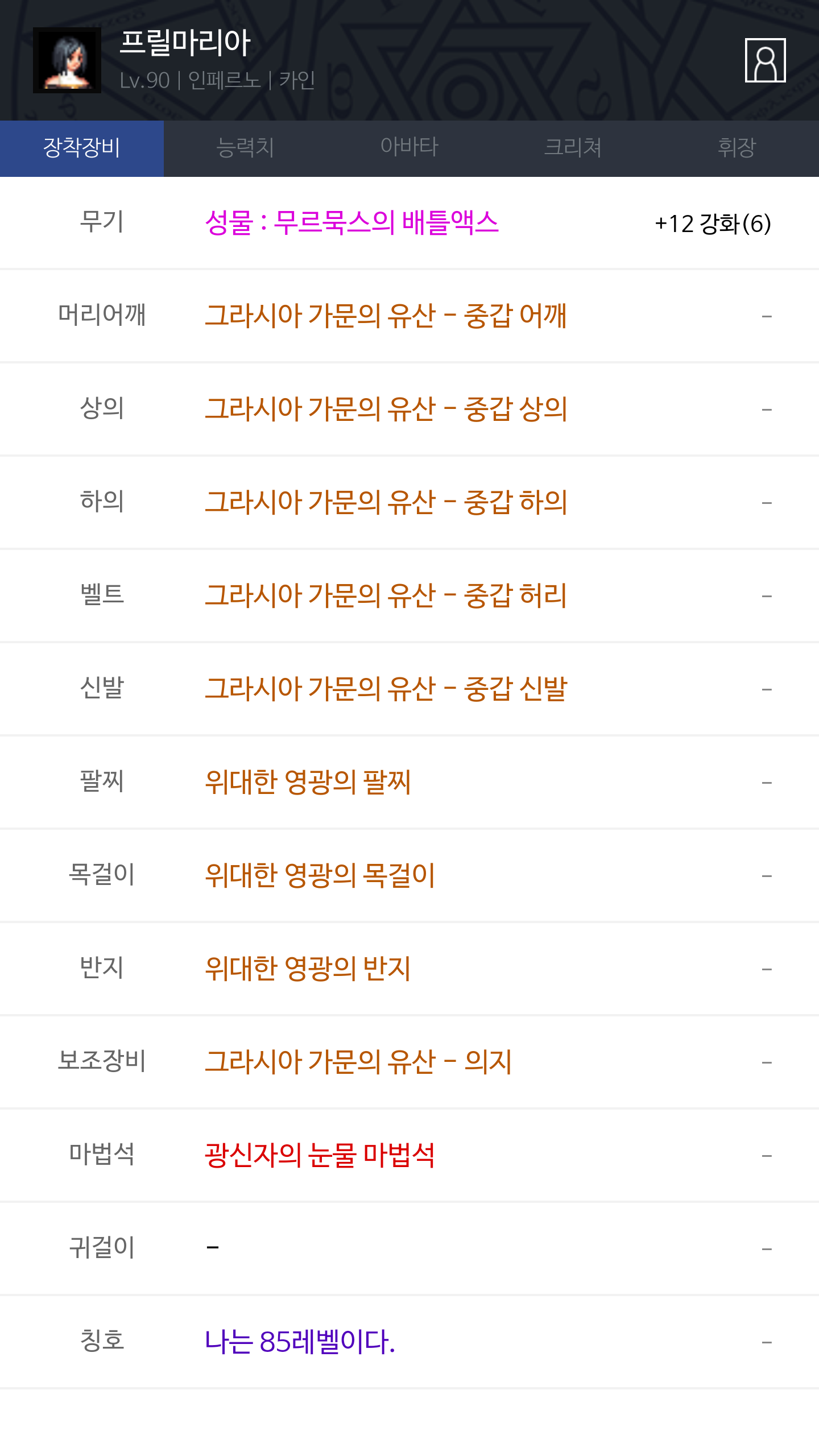Tap the character avatar picture
The image size is (819, 1456).
[67, 60]
